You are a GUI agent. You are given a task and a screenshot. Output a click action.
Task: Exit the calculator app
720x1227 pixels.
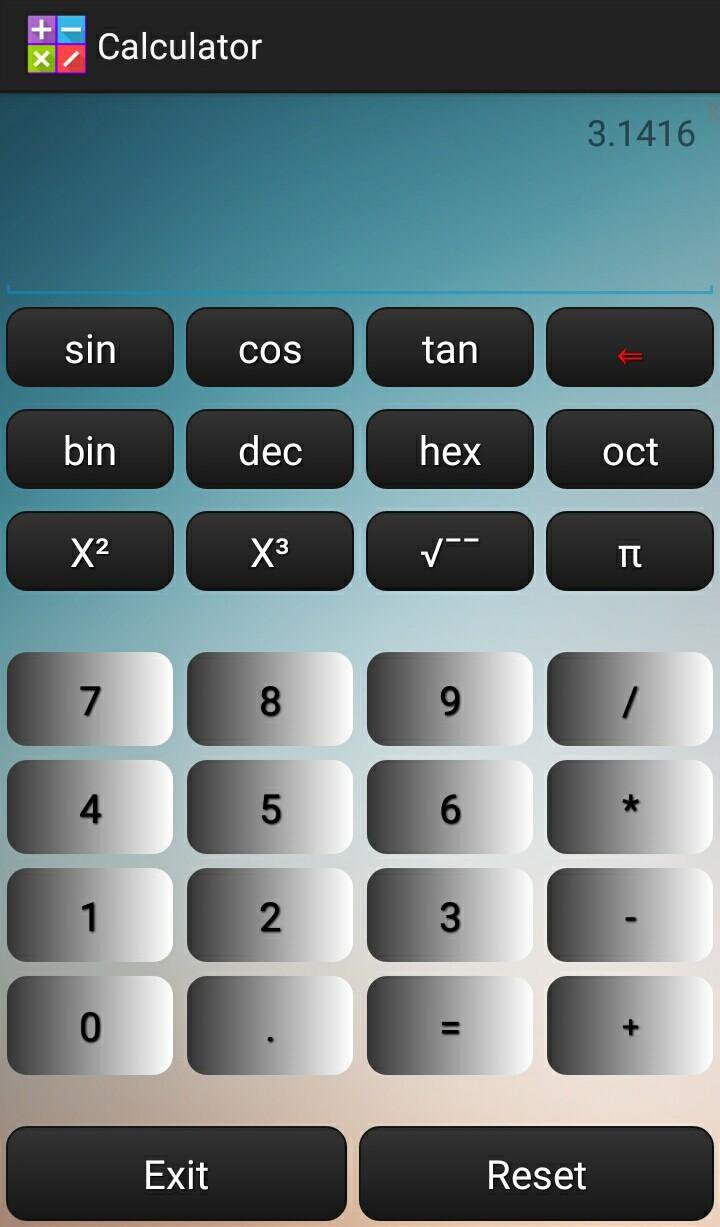pos(177,1172)
